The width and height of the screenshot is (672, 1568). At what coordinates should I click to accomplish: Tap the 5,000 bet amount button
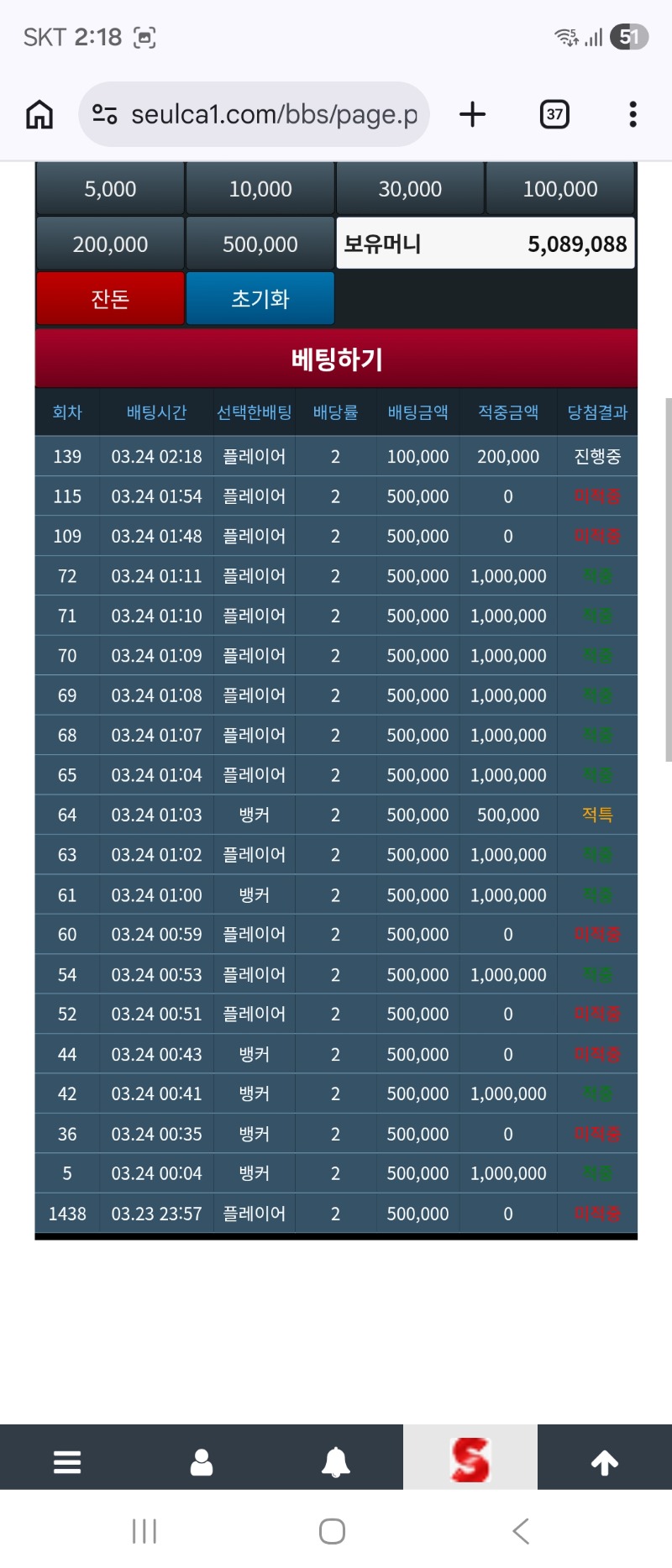tap(110, 189)
